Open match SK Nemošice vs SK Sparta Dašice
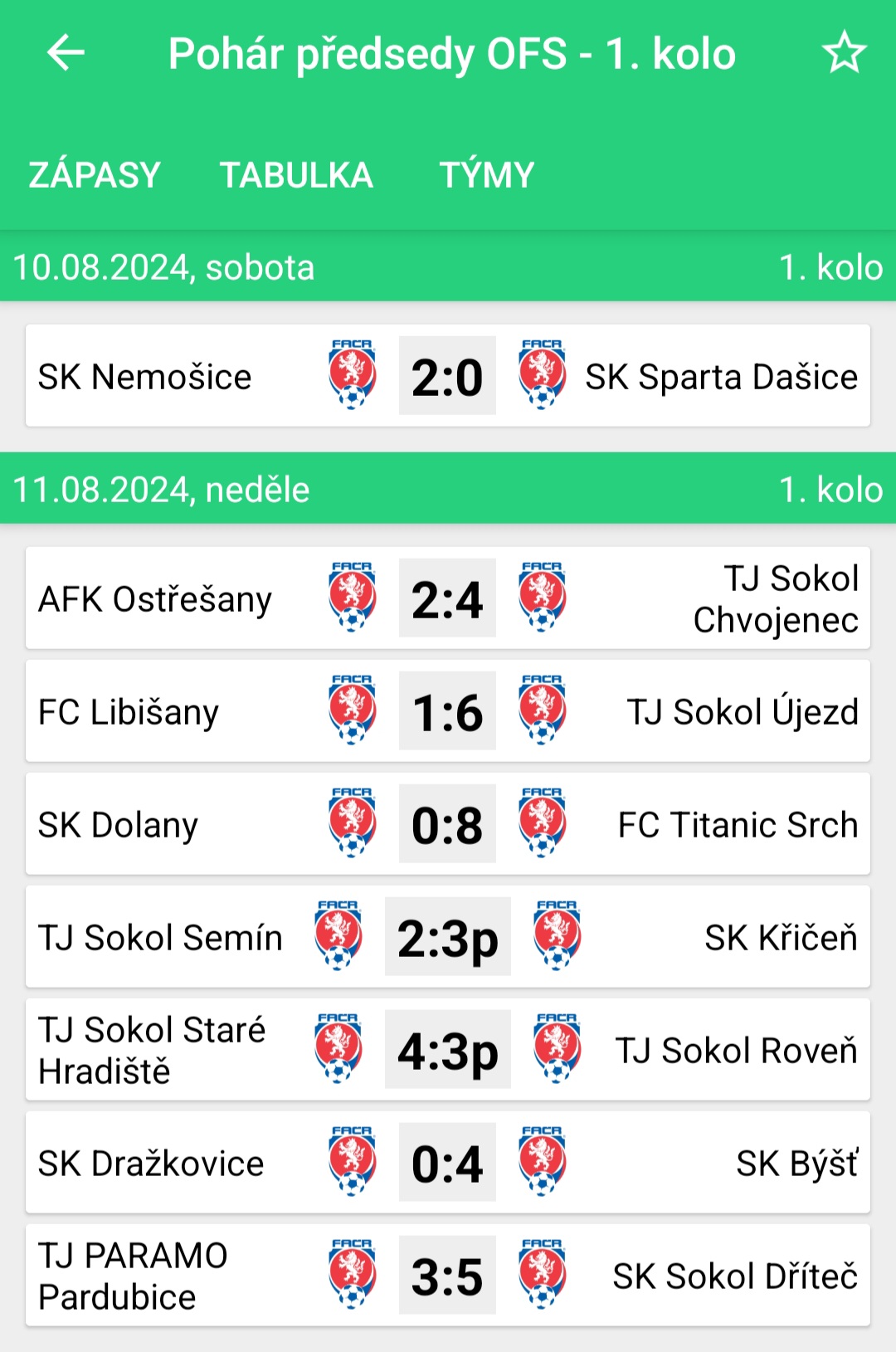 (447, 376)
